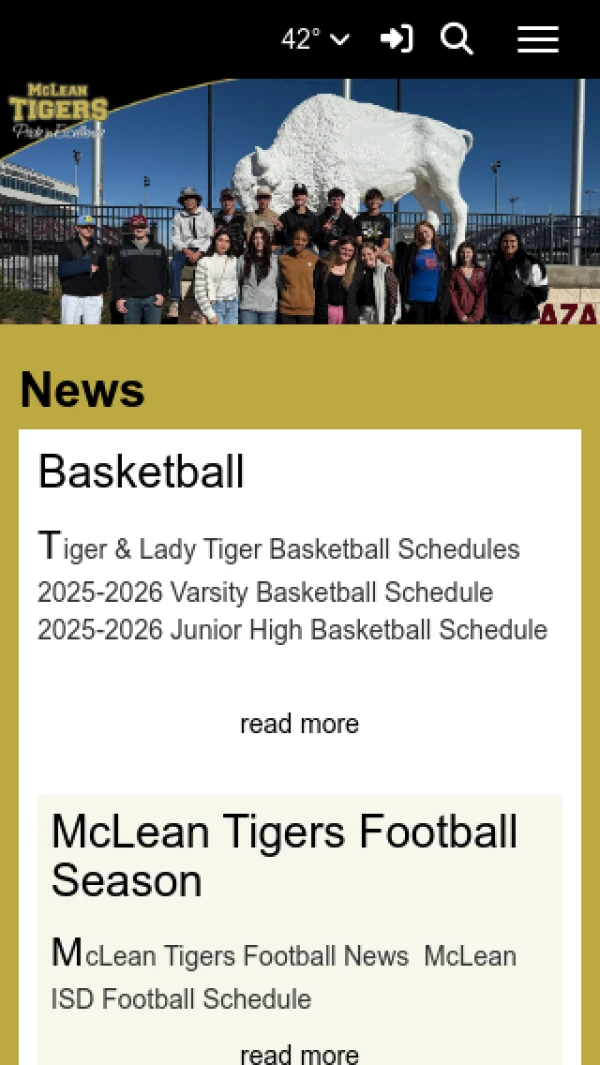Open the search magnifier
Screen dimensions: 600x1065
(x=457, y=39)
